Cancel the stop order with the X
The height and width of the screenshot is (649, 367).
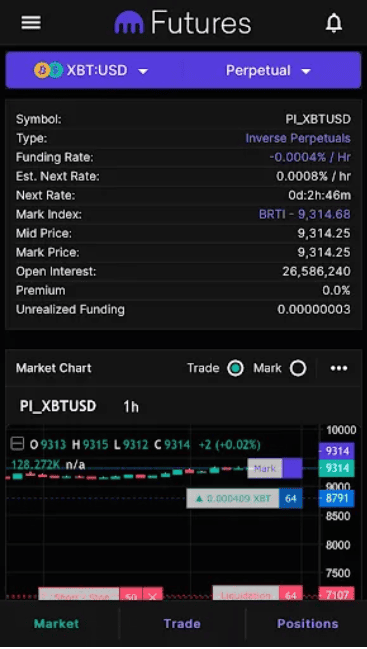tap(153, 595)
